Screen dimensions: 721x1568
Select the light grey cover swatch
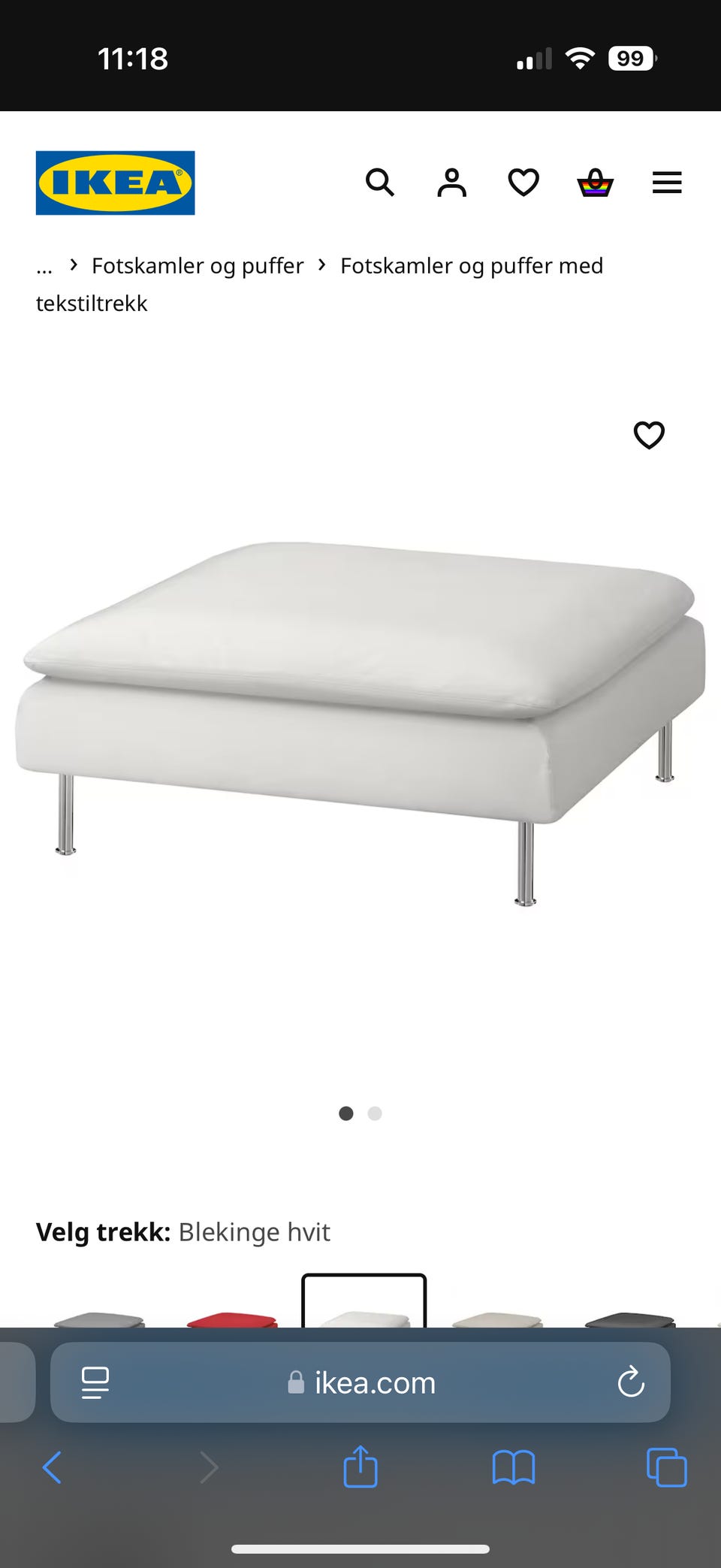click(x=99, y=1319)
